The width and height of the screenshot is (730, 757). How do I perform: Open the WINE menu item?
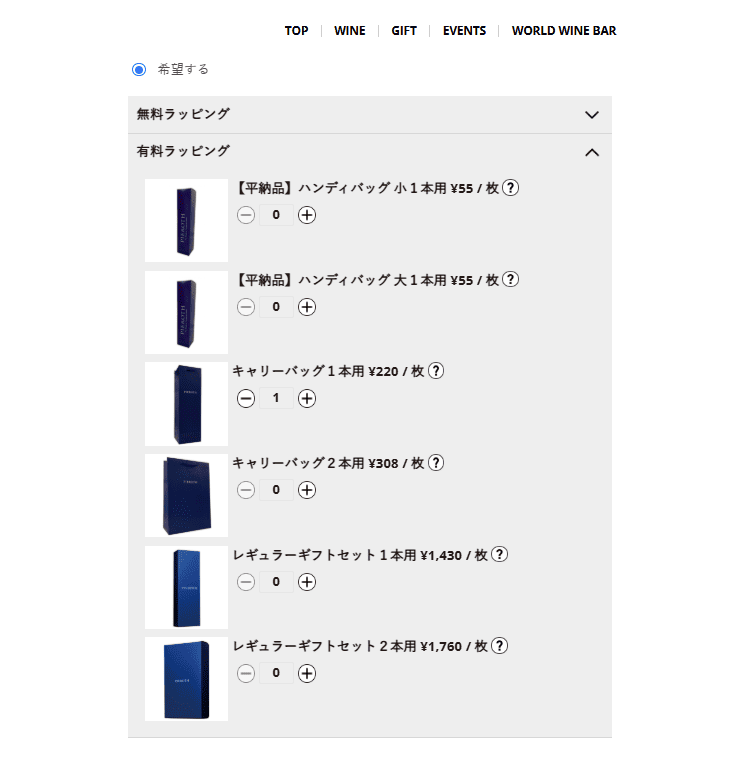click(349, 31)
